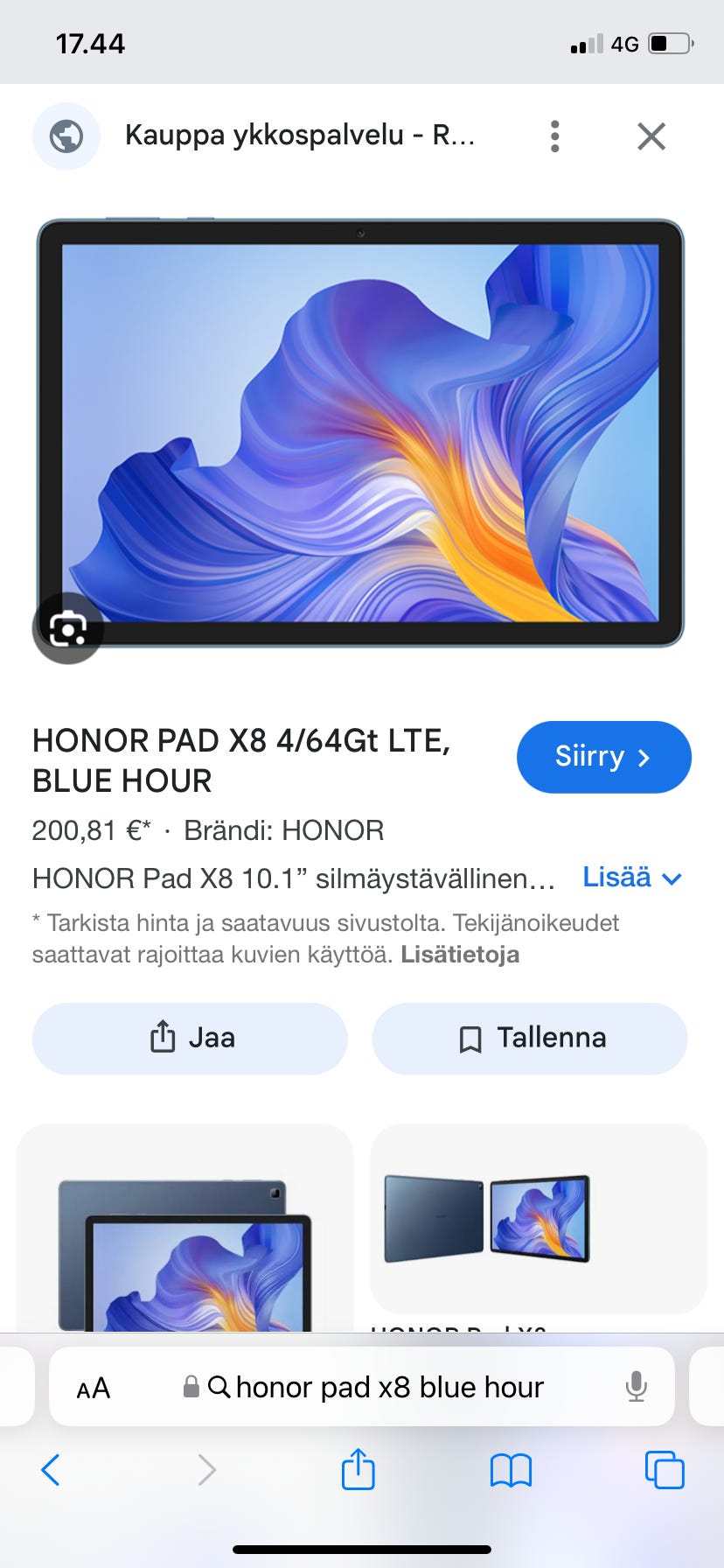The width and height of the screenshot is (724, 1568).
Task: Share this result with Jaa
Action: (190, 1039)
